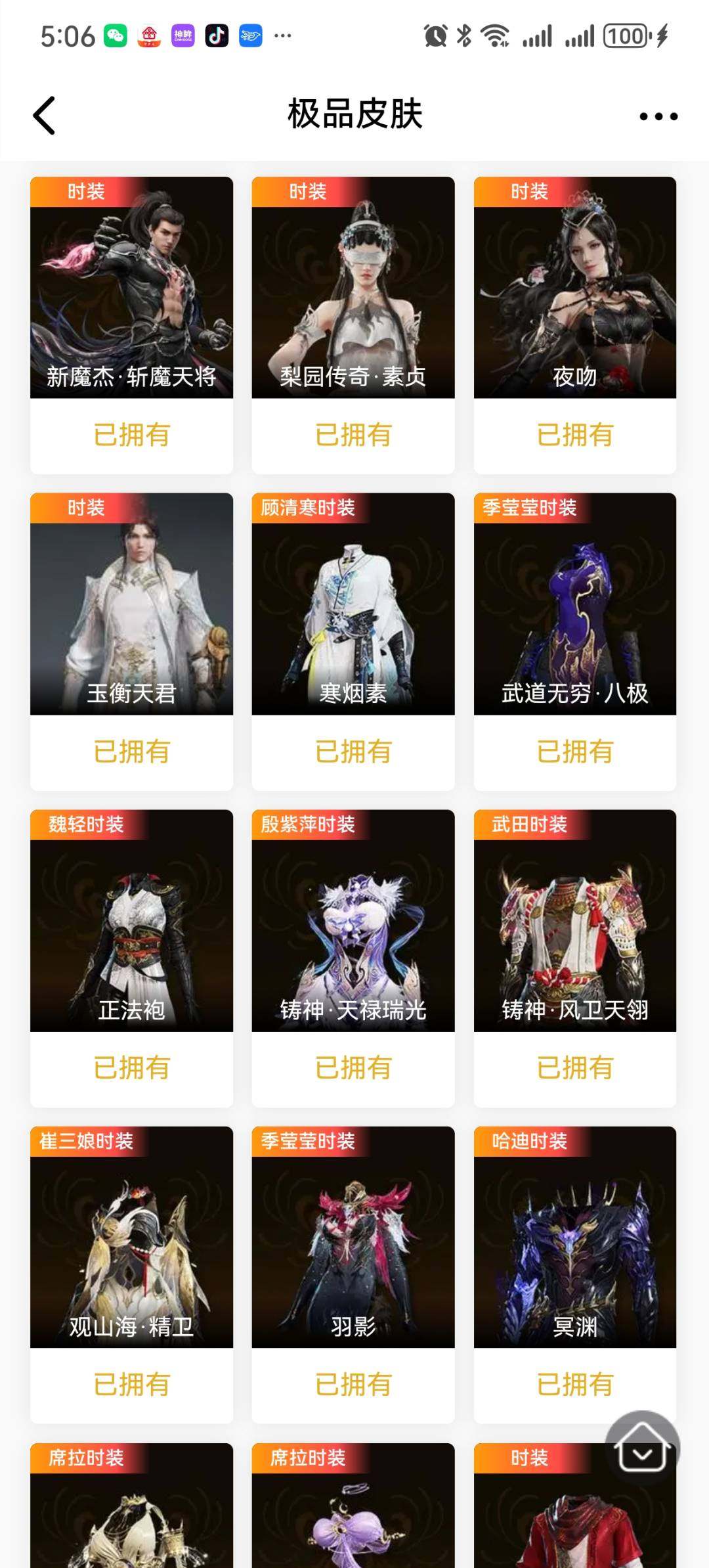Open the 寒烟素 outfit image

(353, 604)
